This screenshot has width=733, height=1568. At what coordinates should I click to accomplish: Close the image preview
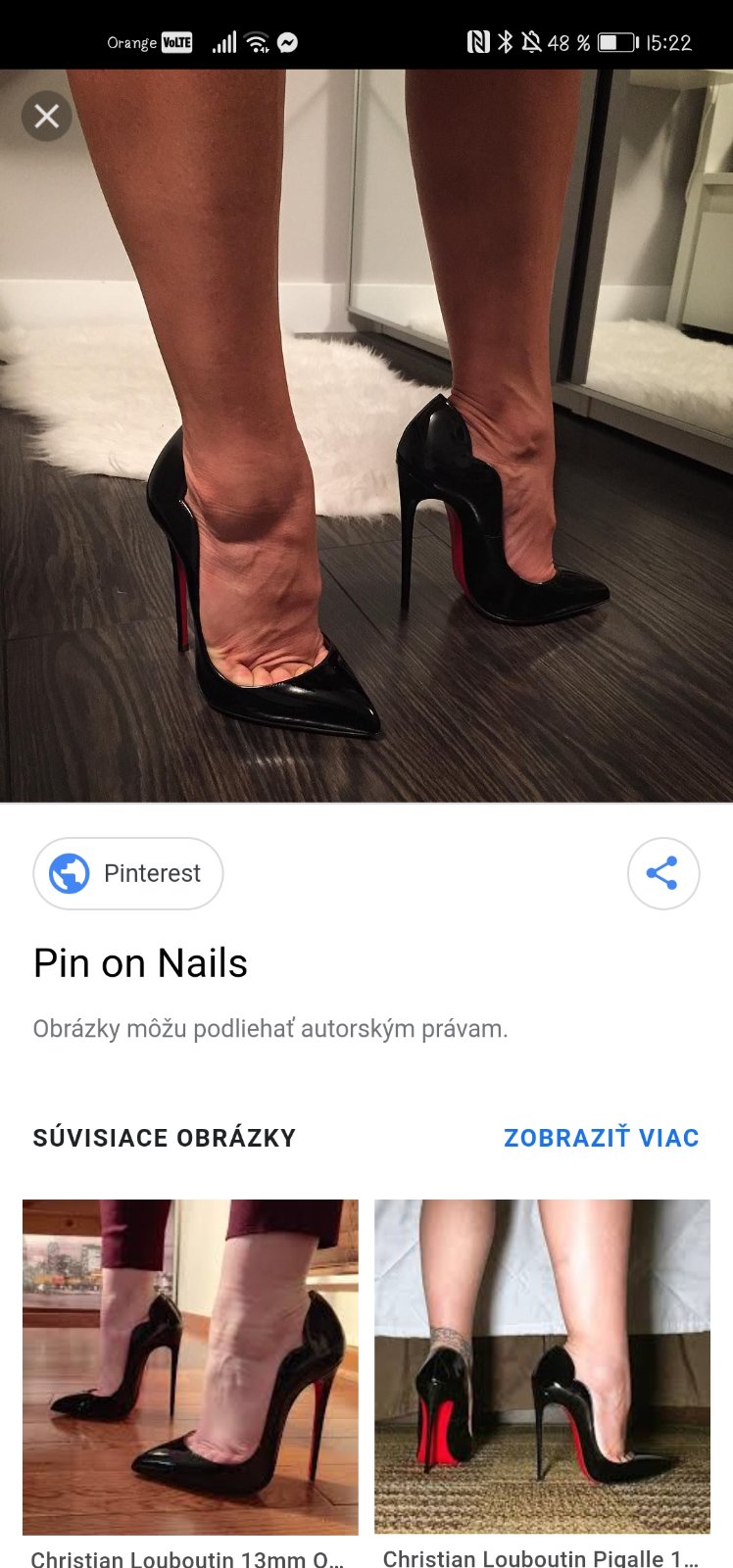pos(46,117)
